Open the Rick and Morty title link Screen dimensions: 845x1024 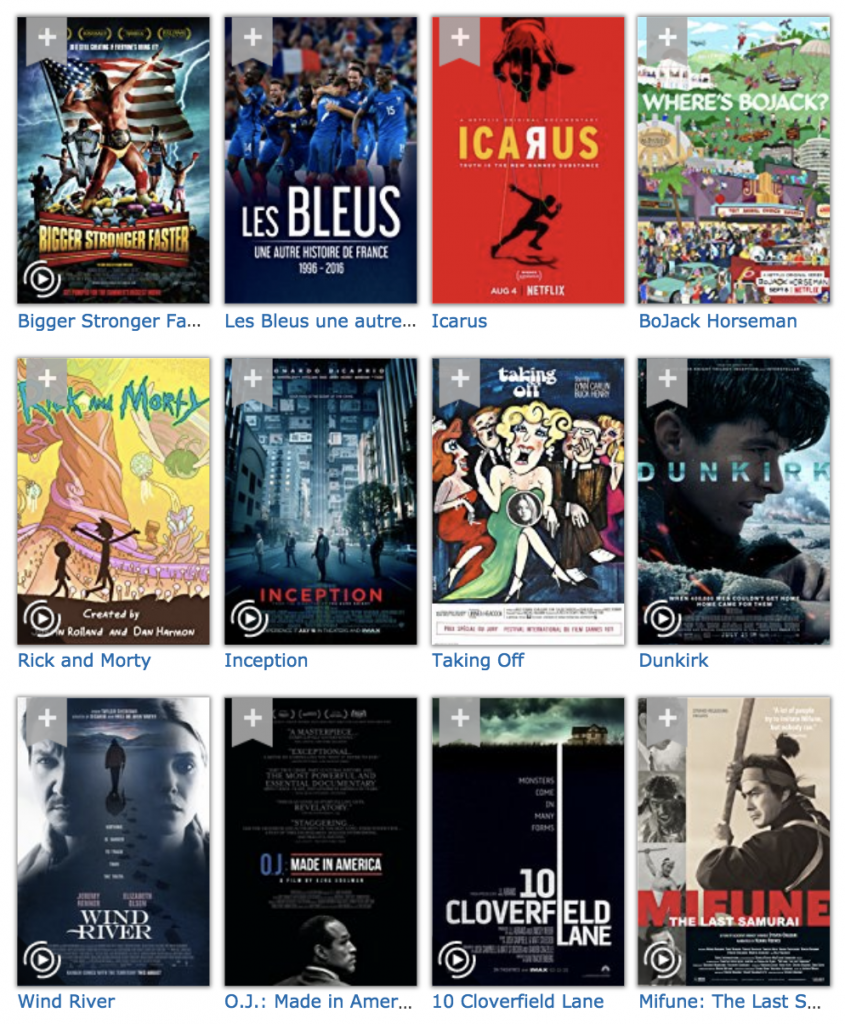point(84,660)
